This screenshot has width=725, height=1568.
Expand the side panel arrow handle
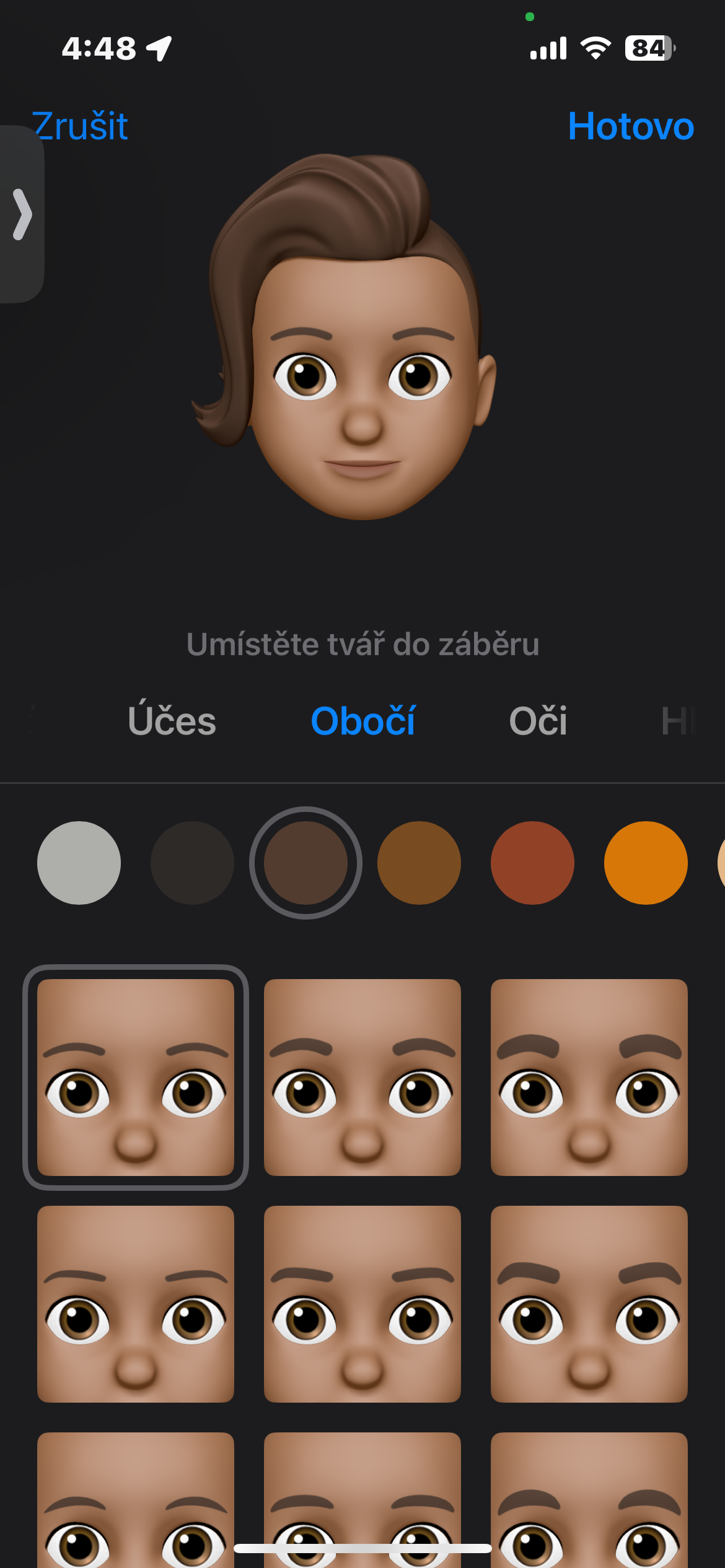point(22,214)
